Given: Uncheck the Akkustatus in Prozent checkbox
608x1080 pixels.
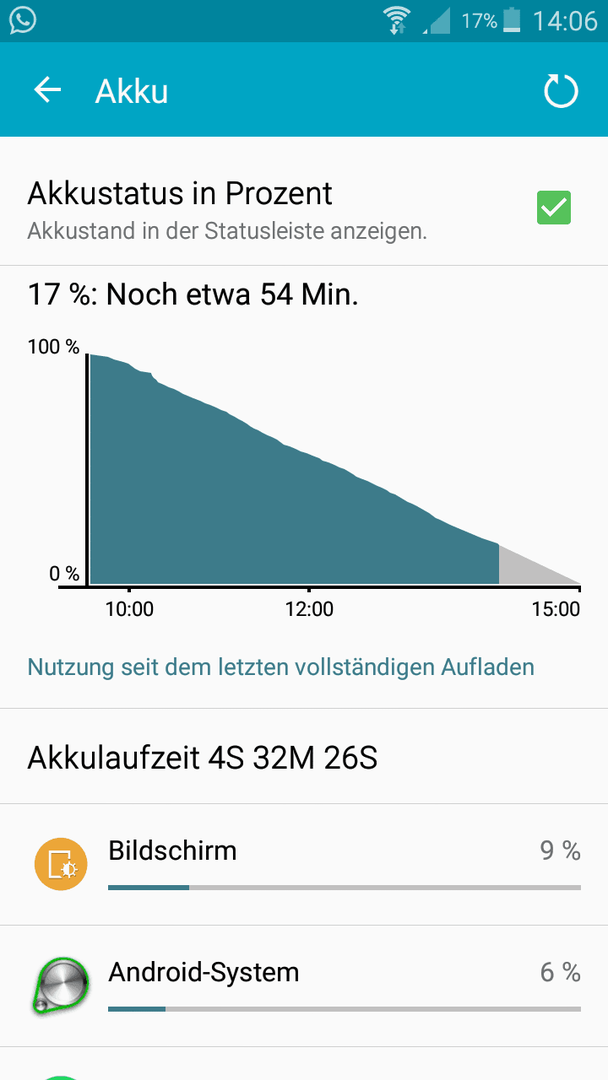Looking at the screenshot, I should tap(554, 207).
